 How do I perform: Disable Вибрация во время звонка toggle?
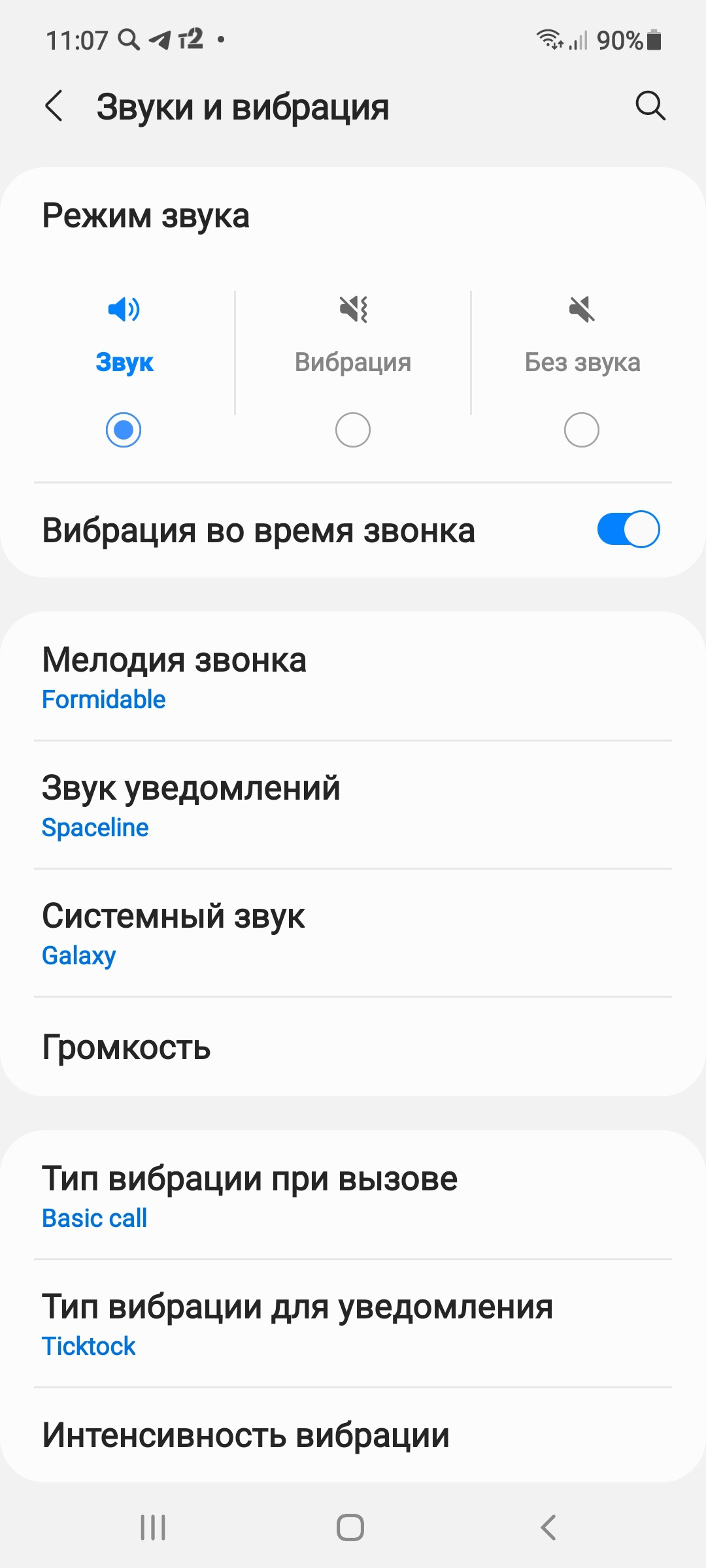coord(628,529)
